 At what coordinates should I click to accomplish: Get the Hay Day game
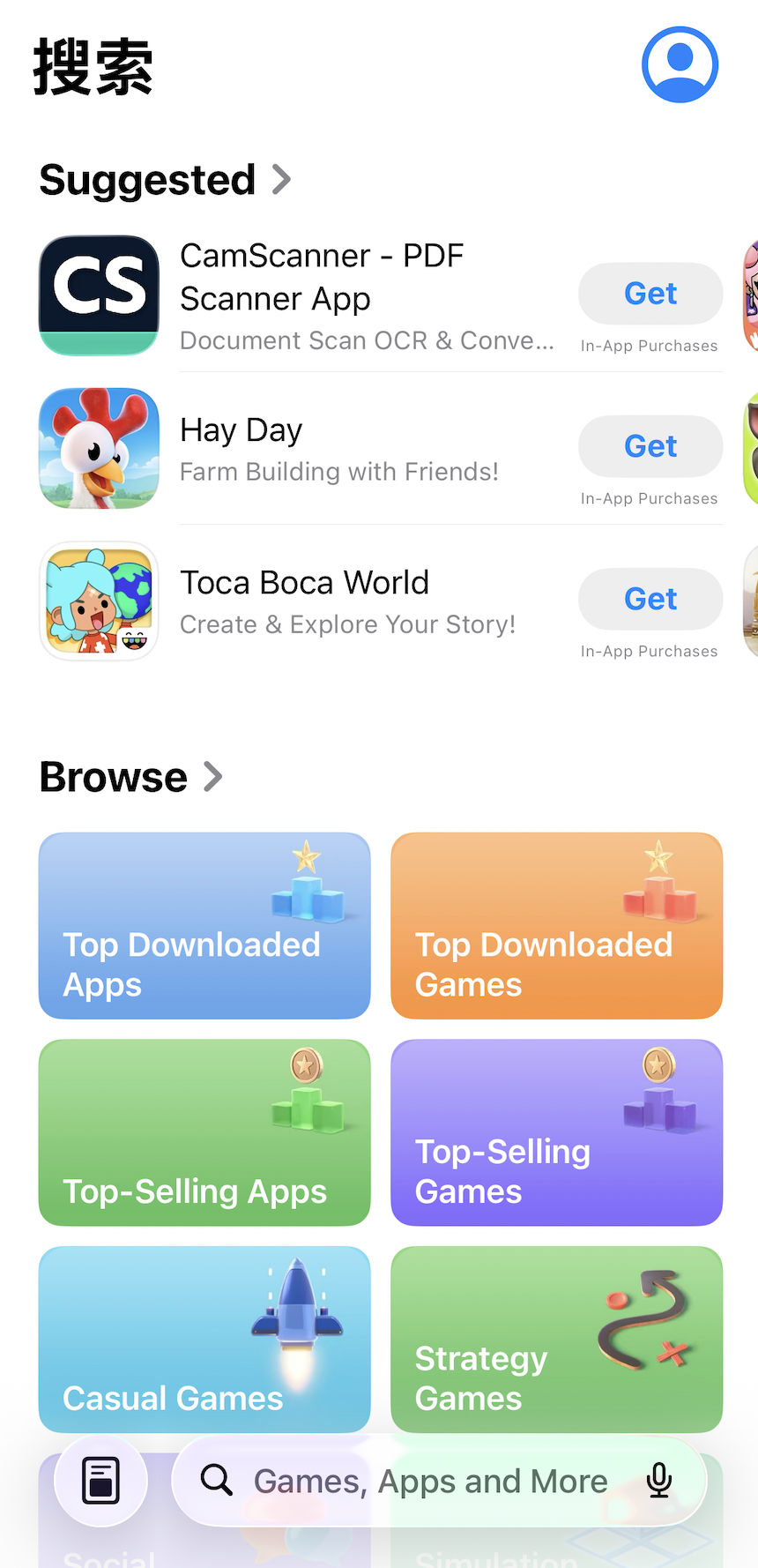[x=650, y=446]
